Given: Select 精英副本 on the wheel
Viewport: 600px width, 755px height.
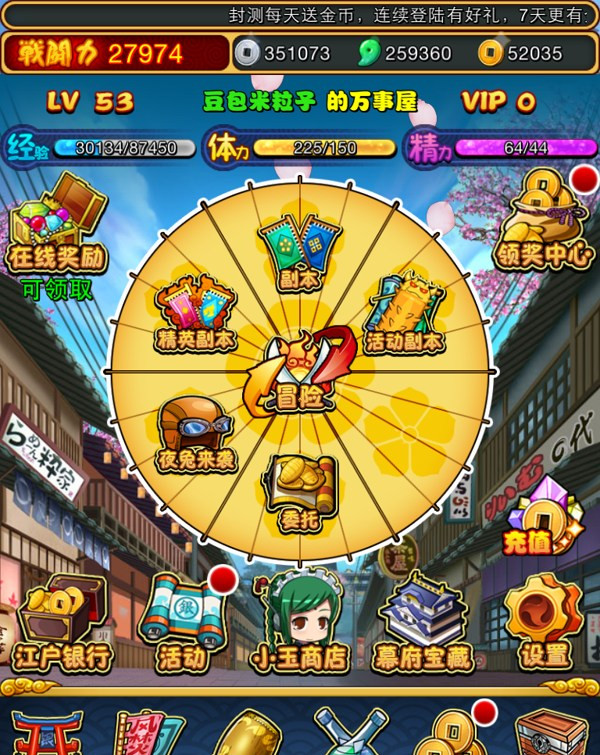Looking at the screenshot, I should (x=195, y=313).
